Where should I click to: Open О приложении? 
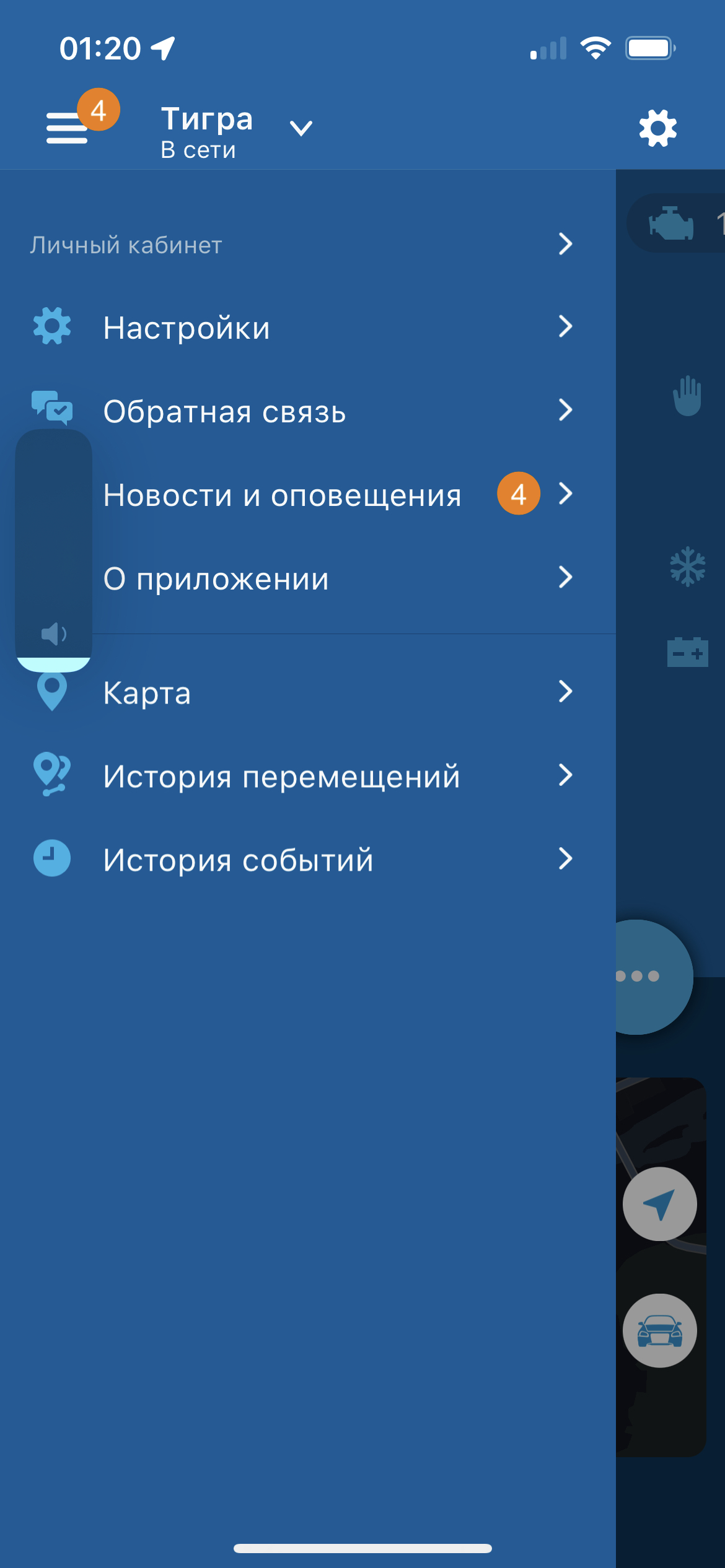(x=301, y=578)
